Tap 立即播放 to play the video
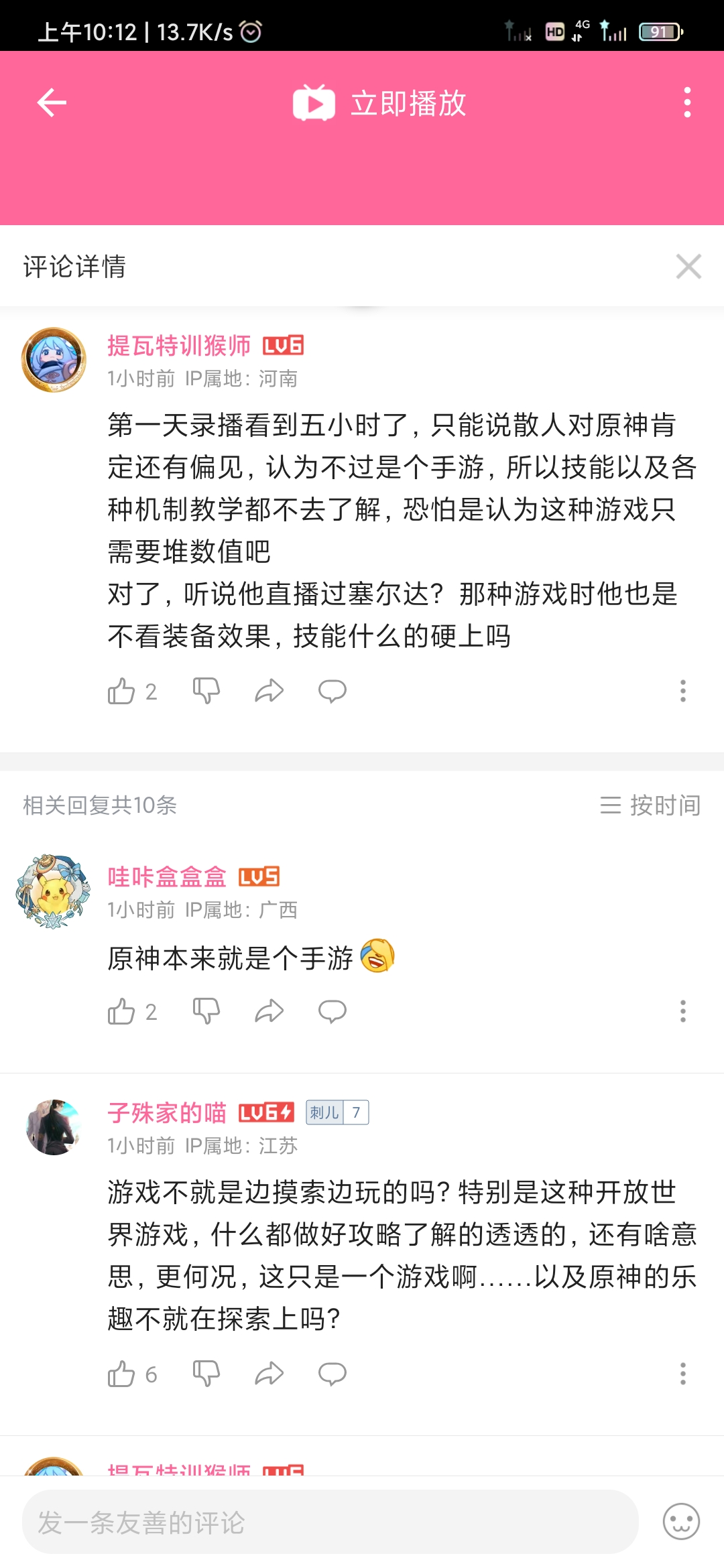 click(x=379, y=103)
